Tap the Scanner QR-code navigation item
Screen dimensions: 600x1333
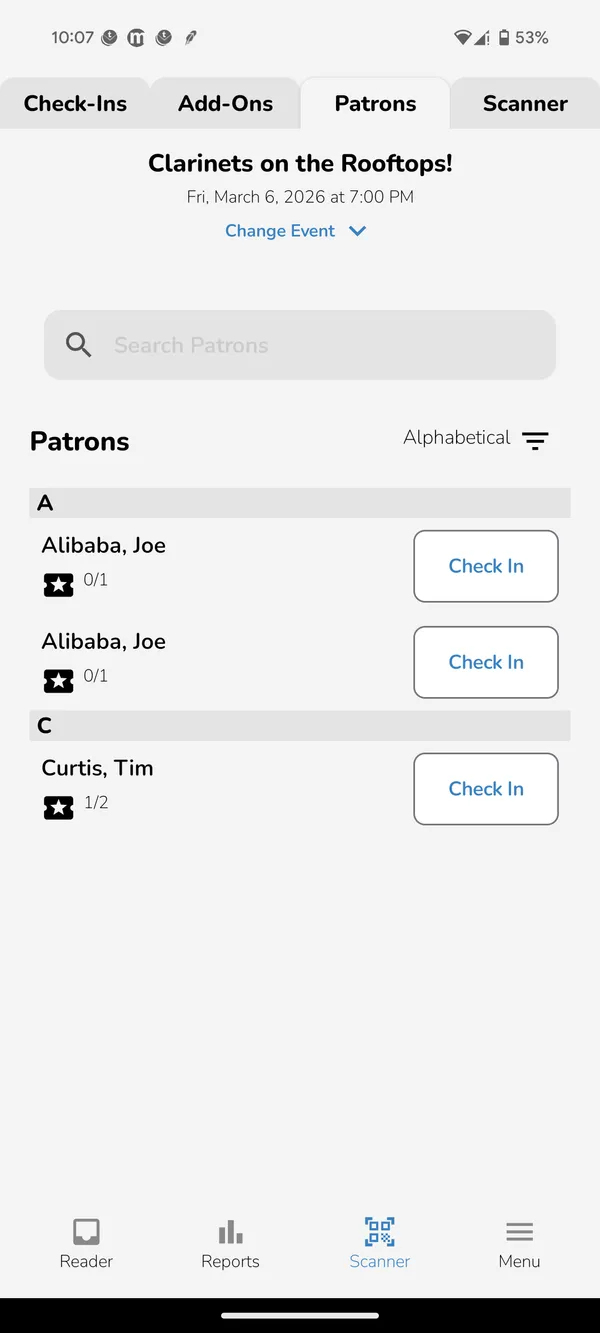pos(380,1243)
